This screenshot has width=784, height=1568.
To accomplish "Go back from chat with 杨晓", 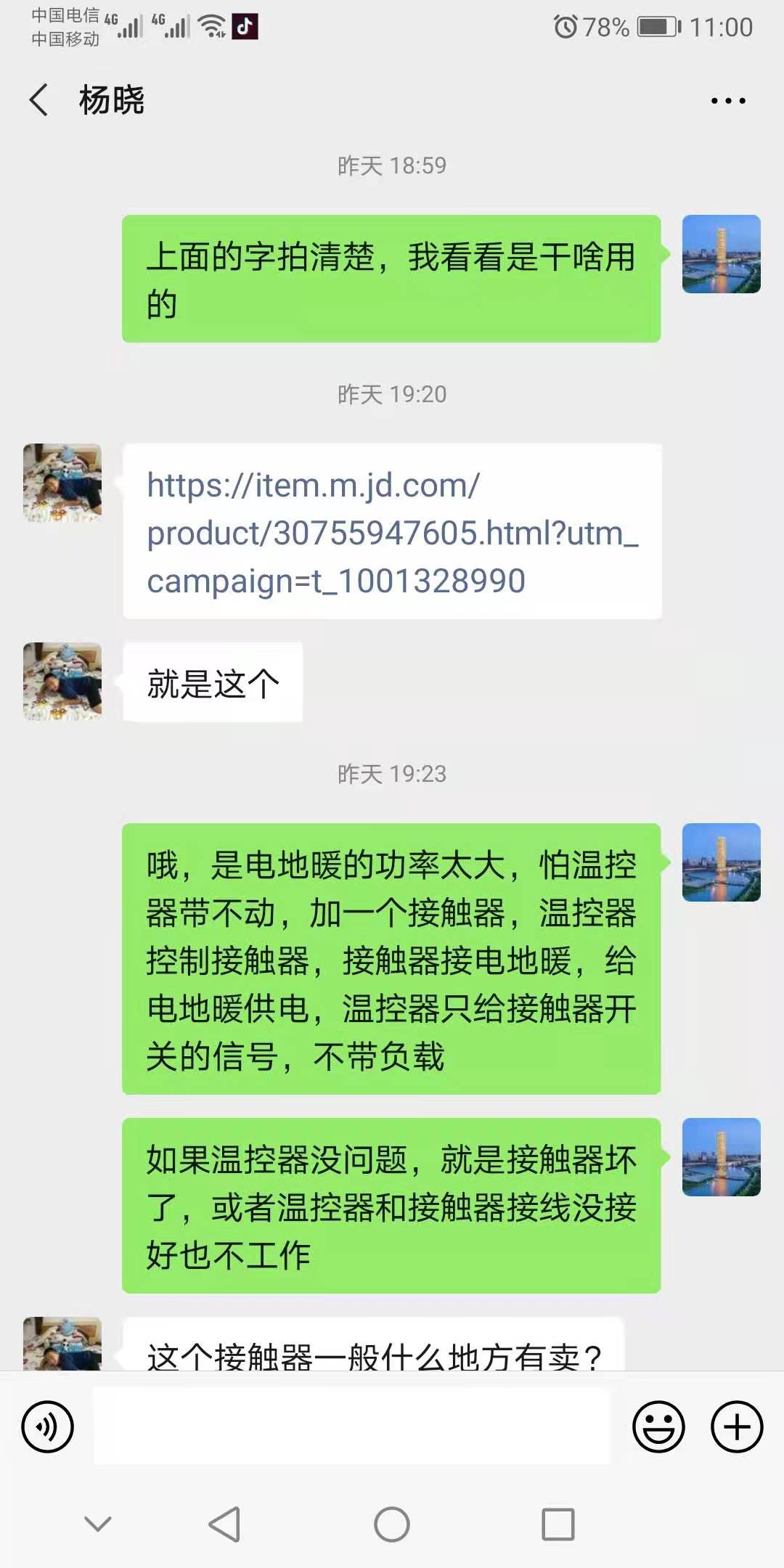I will [x=39, y=99].
